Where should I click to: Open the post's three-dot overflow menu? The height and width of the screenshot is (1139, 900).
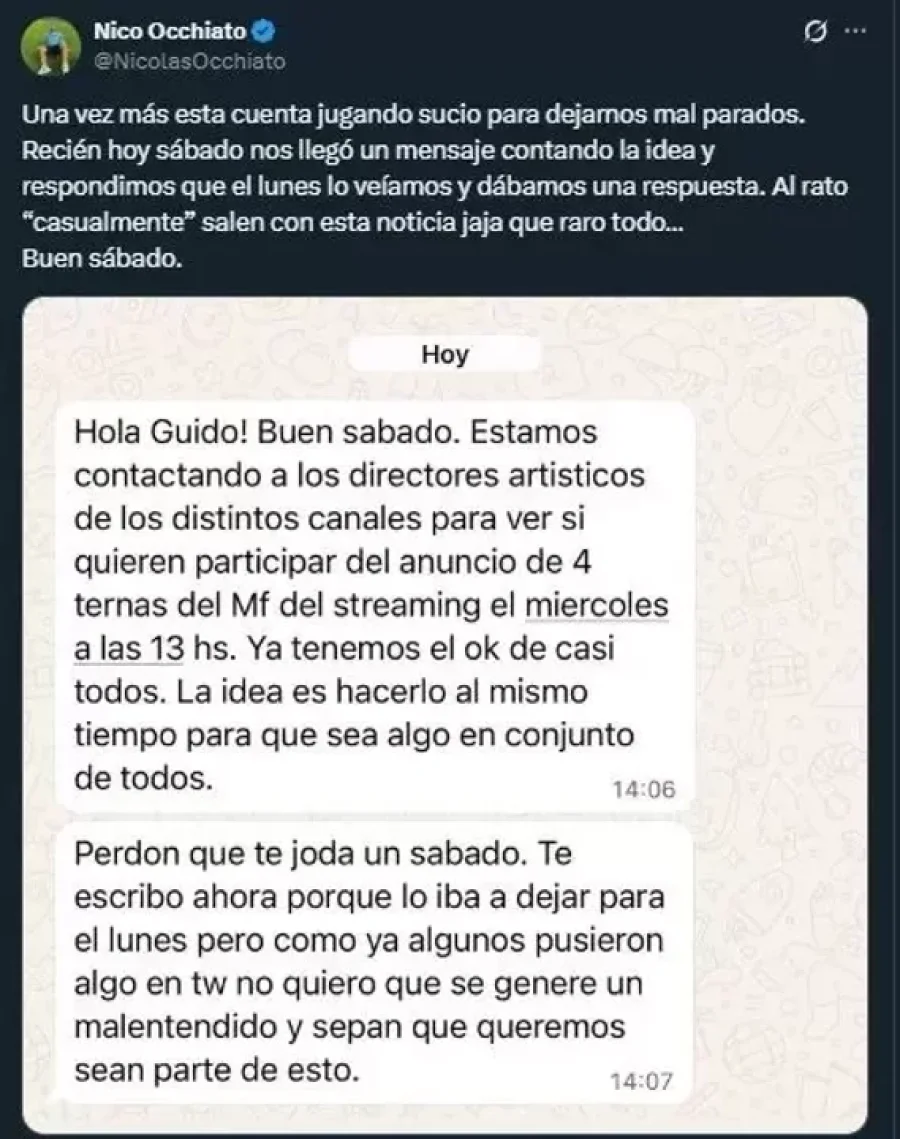tap(855, 32)
